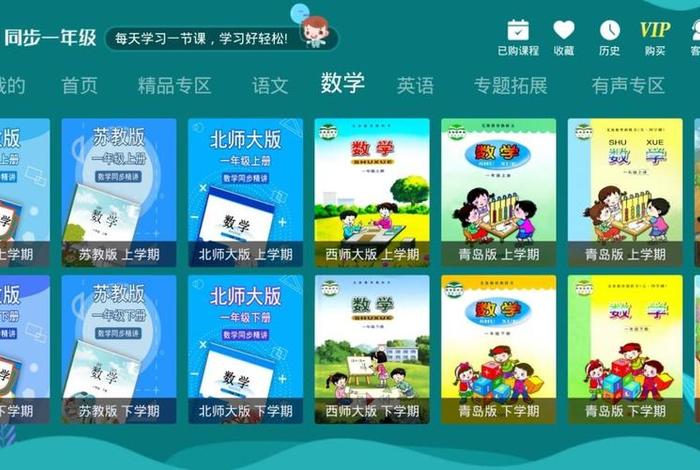Open 历史 viewing history

[x=609, y=37]
